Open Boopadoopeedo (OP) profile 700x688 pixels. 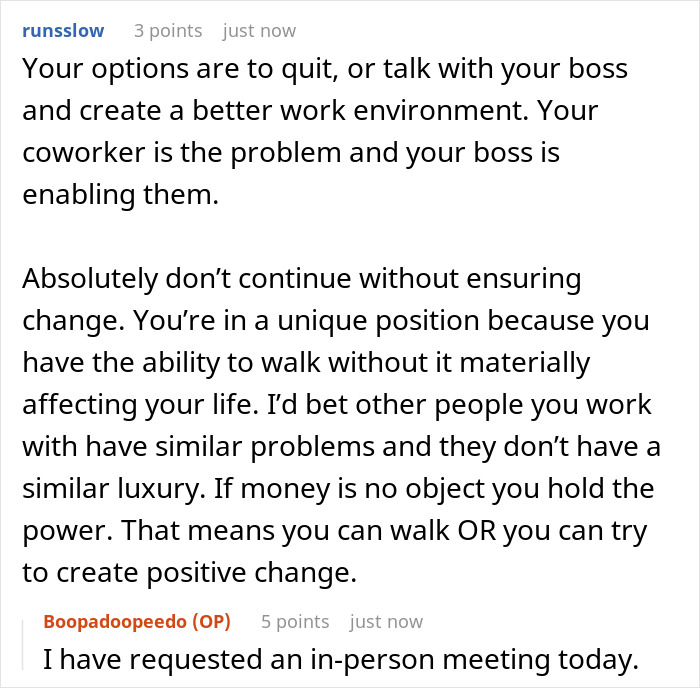pyautogui.click(x=137, y=621)
